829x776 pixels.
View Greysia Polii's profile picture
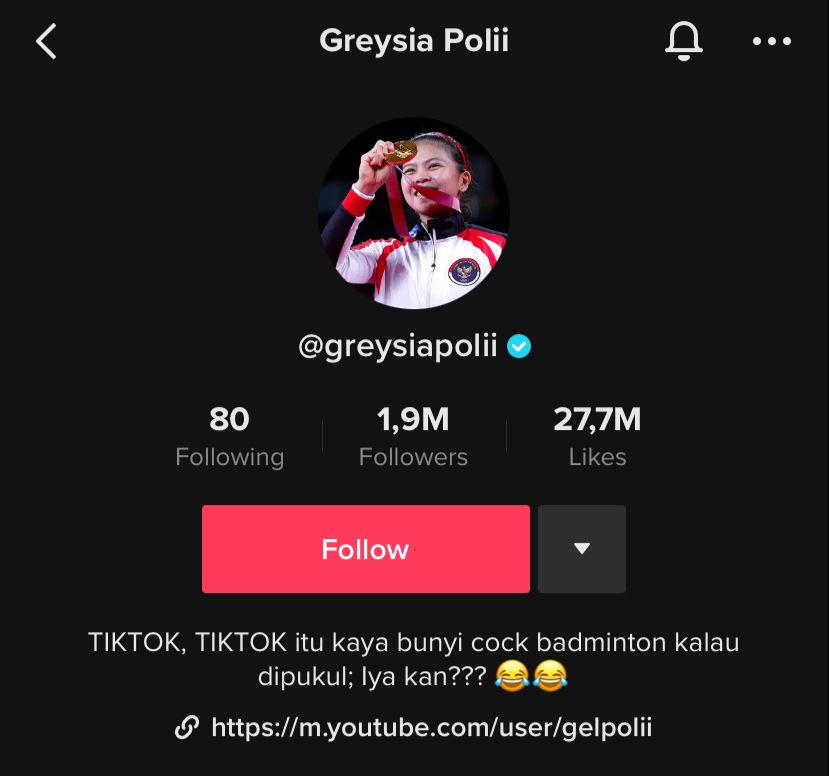tap(414, 214)
